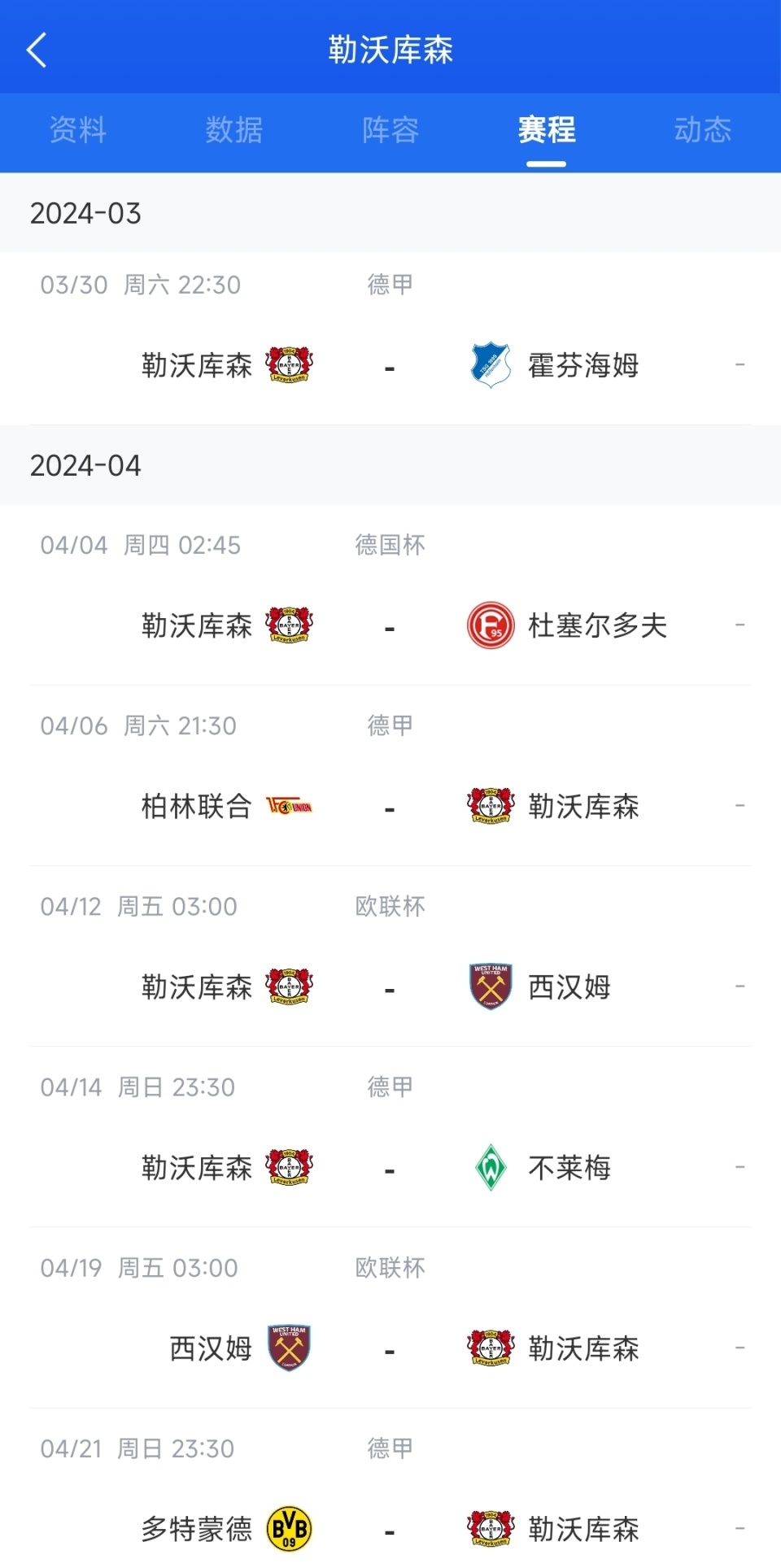Select the Werder Bremen logo beside 不莱梅
The image size is (781, 1568).
tap(489, 1167)
